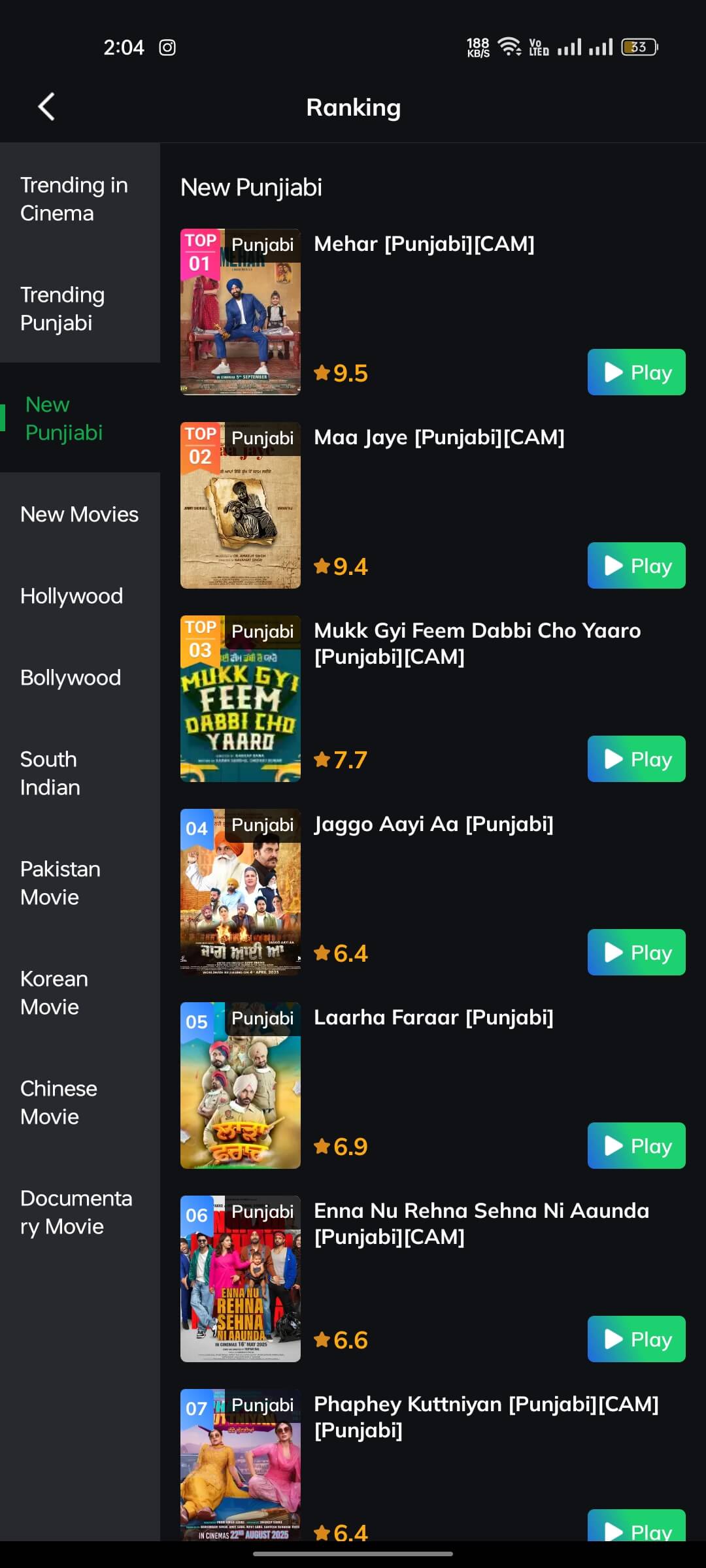Viewport: 706px width, 1568px height.
Task: Open the Phaphey Kuttniyan movie poster
Action: 241,1467
